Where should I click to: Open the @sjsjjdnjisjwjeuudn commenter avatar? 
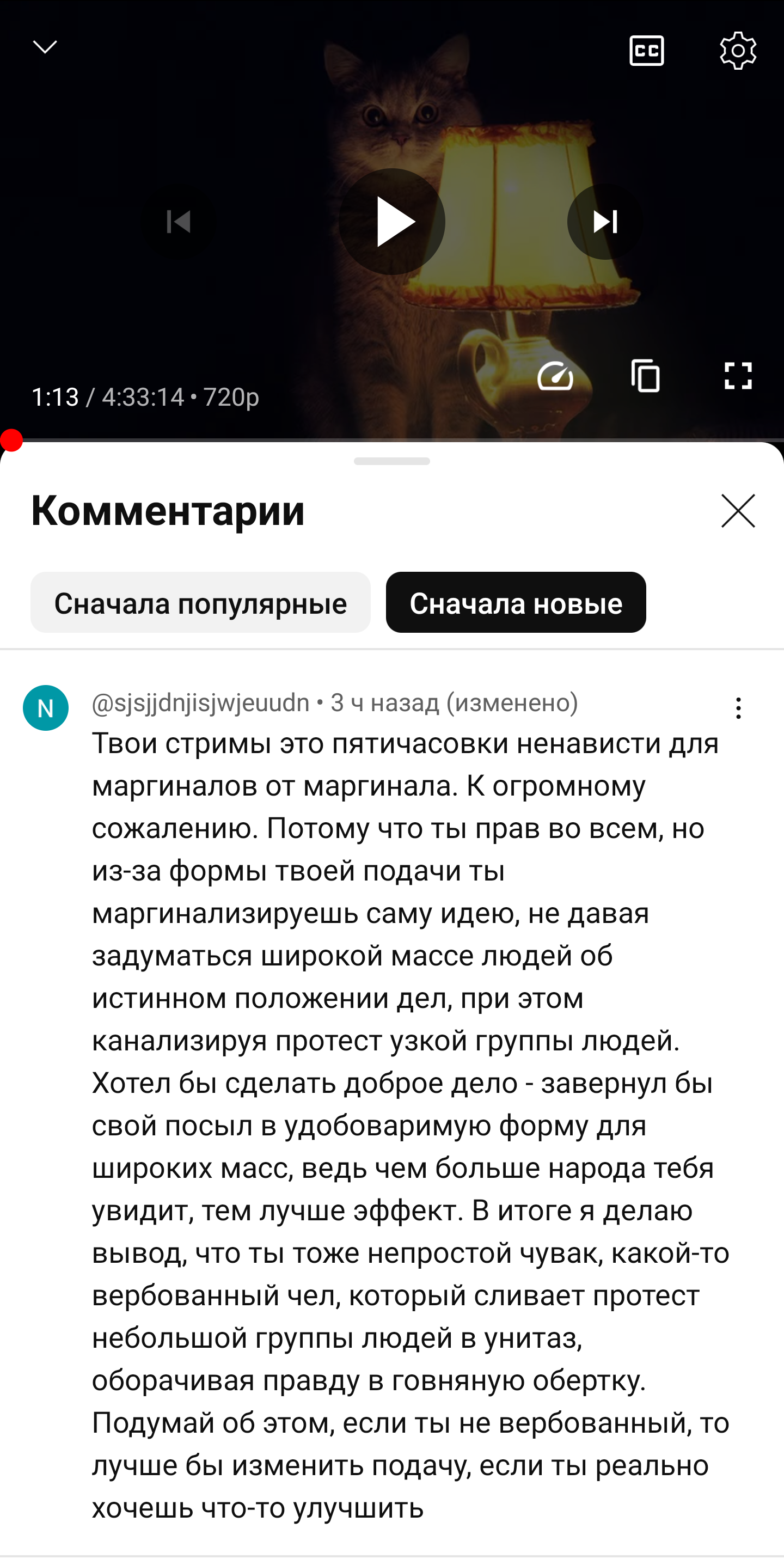pos(45,708)
